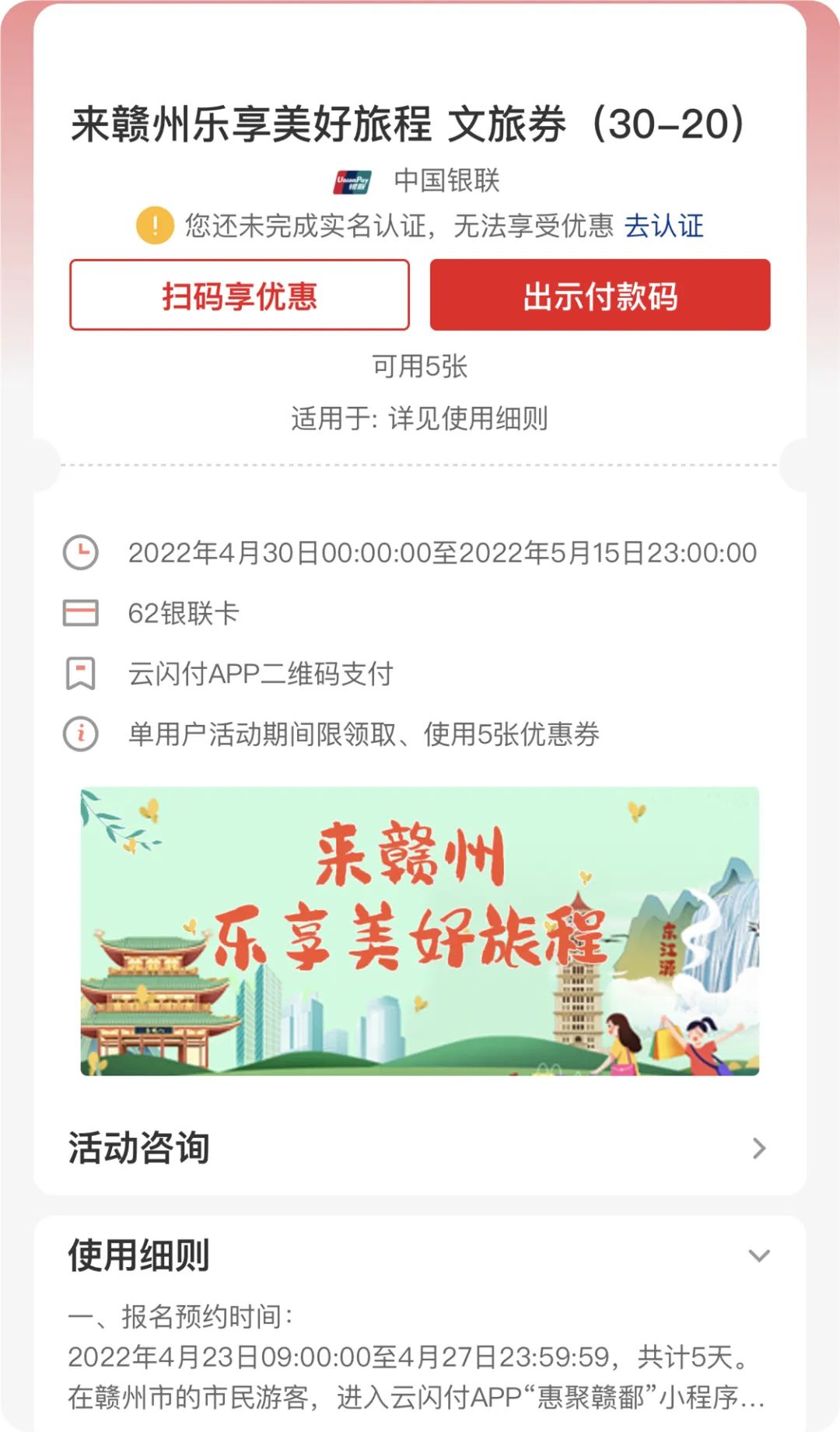Viewport: 840px width, 1432px height.
Task: Tap the 去认证 link to verify identity
Action: coord(663,226)
